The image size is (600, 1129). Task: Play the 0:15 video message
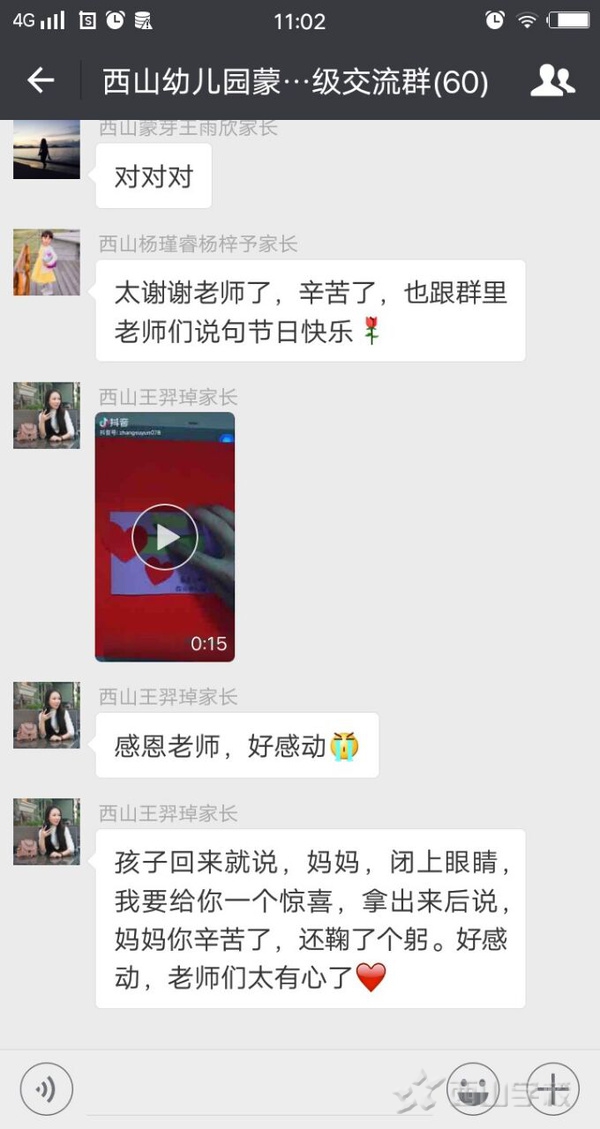tap(165, 537)
